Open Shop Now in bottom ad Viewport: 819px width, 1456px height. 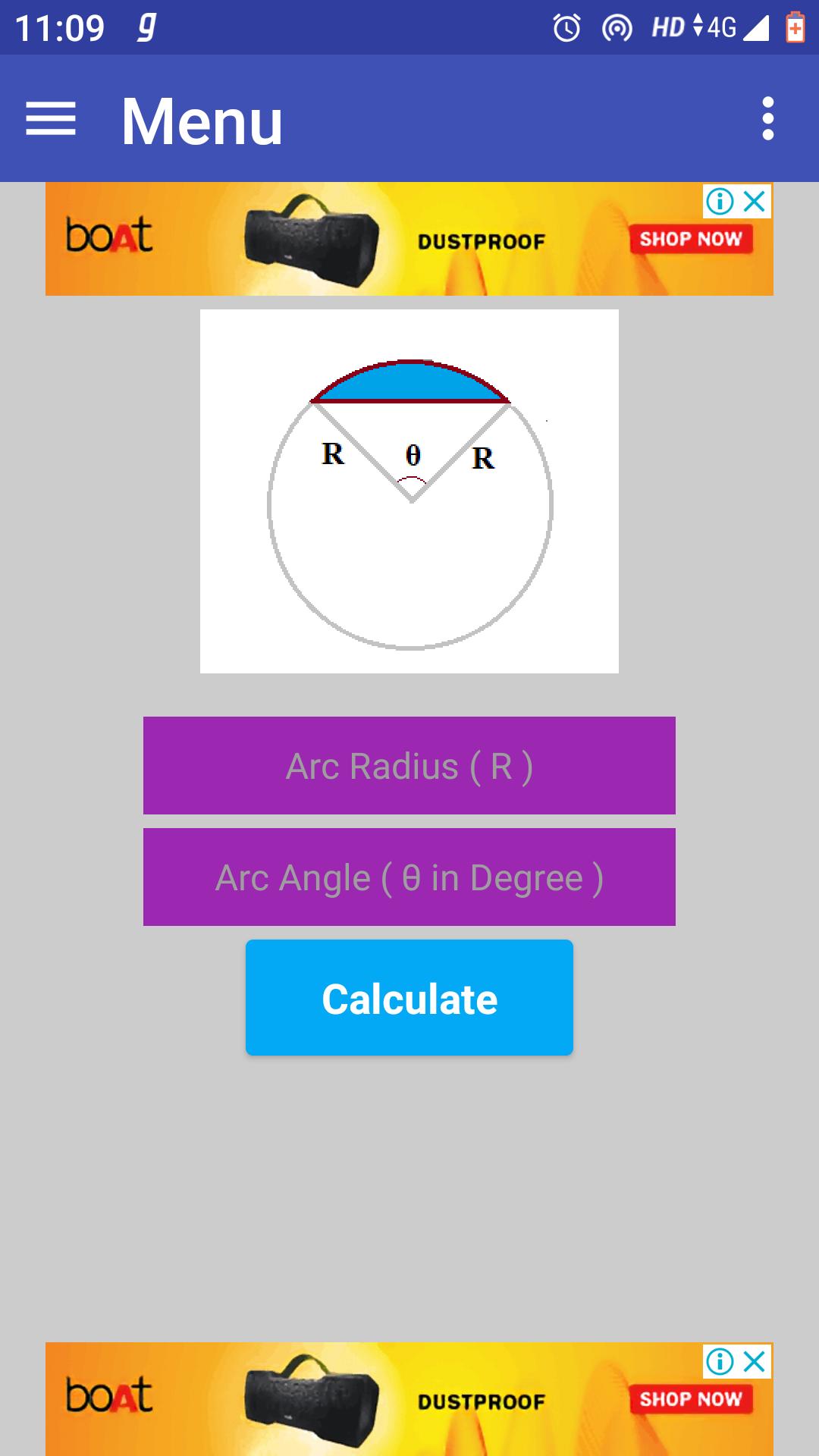point(690,1399)
